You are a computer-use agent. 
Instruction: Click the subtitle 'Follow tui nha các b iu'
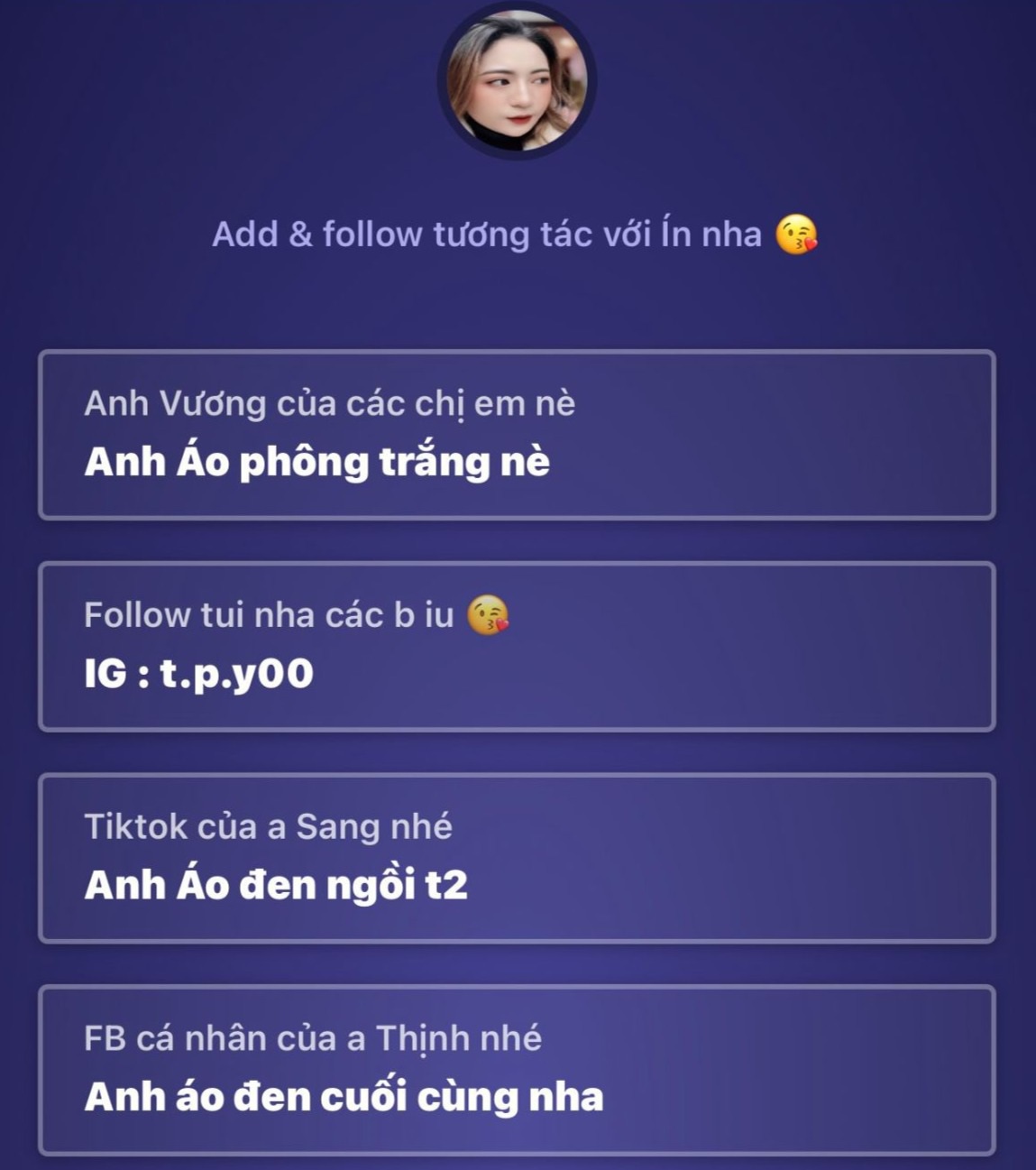270,614
